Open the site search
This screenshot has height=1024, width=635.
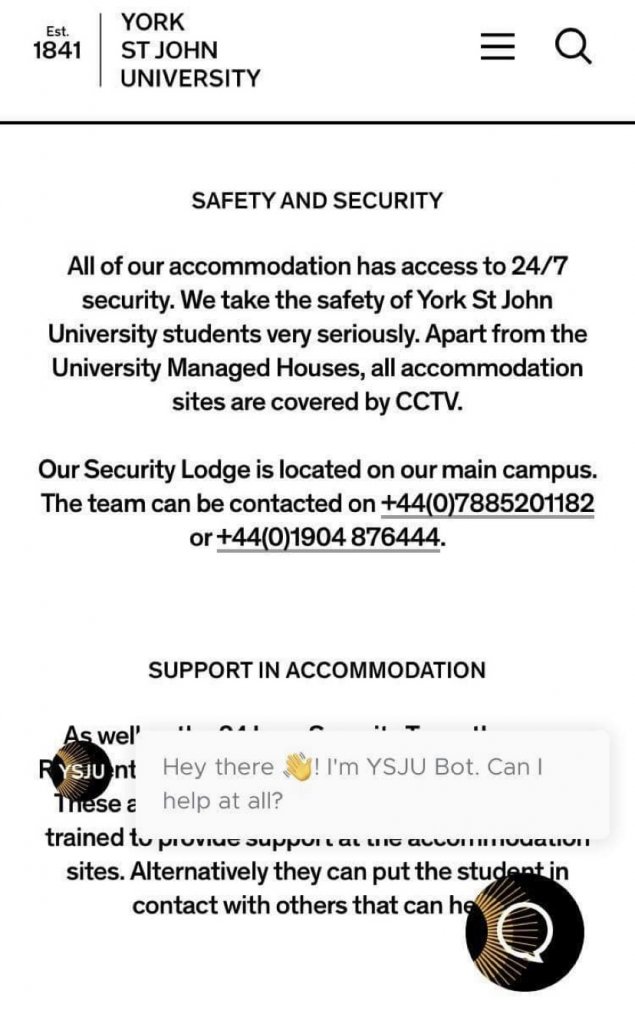point(573,47)
